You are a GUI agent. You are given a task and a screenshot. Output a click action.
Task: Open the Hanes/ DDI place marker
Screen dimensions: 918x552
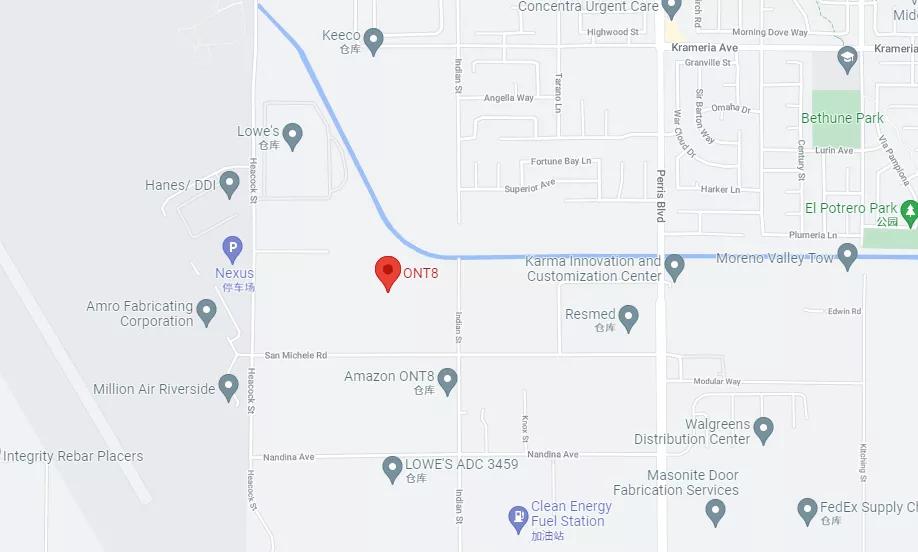tap(230, 183)
